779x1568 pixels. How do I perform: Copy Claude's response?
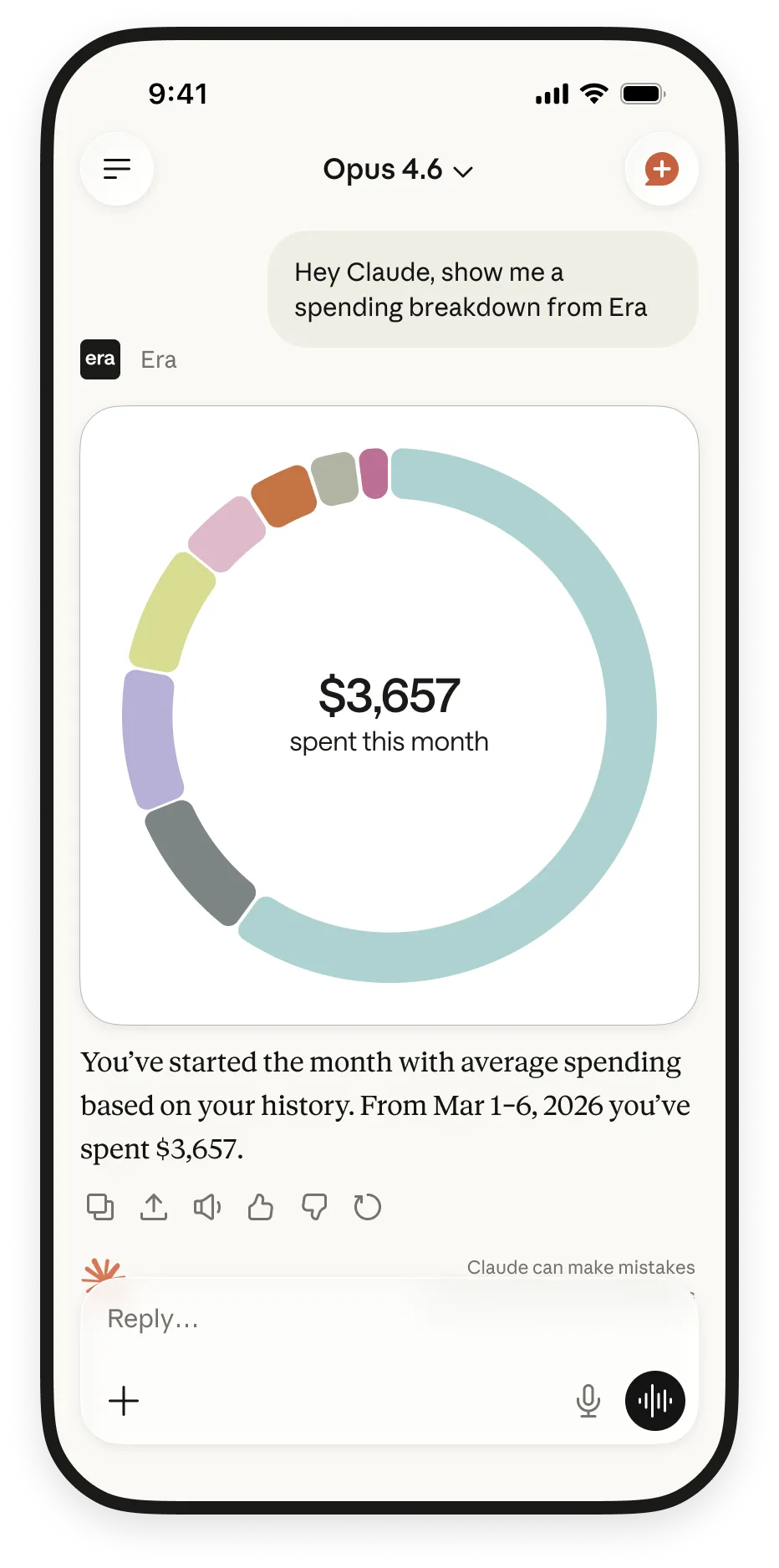100,1207
